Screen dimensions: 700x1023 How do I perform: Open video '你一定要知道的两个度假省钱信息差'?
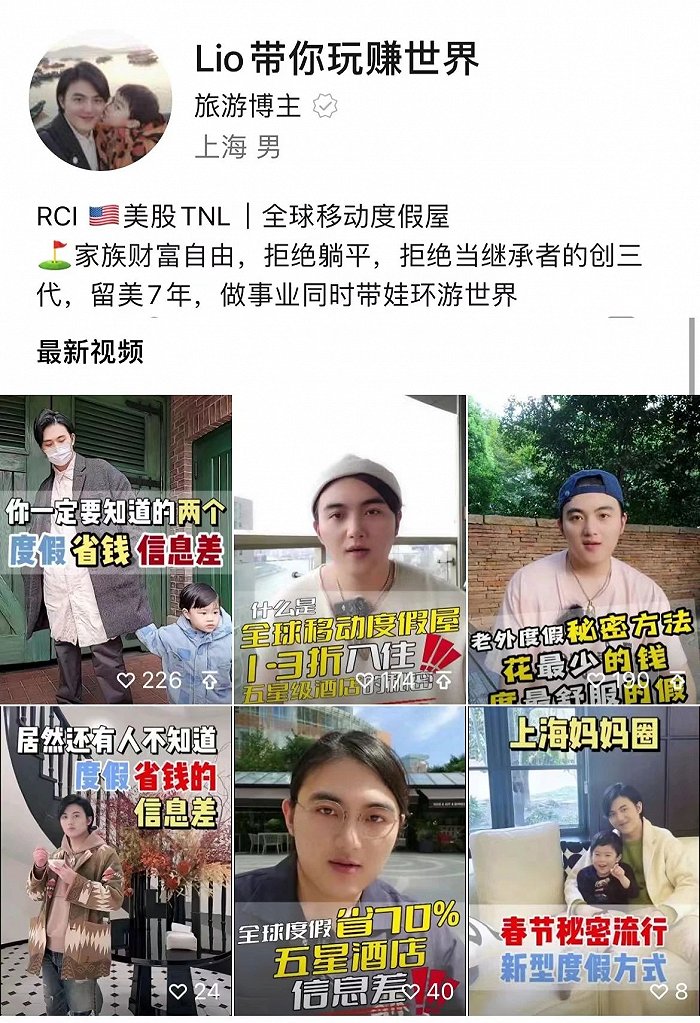115,550
